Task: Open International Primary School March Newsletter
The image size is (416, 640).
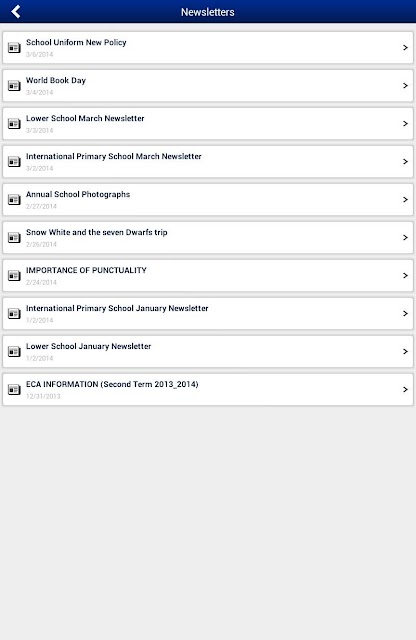Action: [x=208, y=162]
